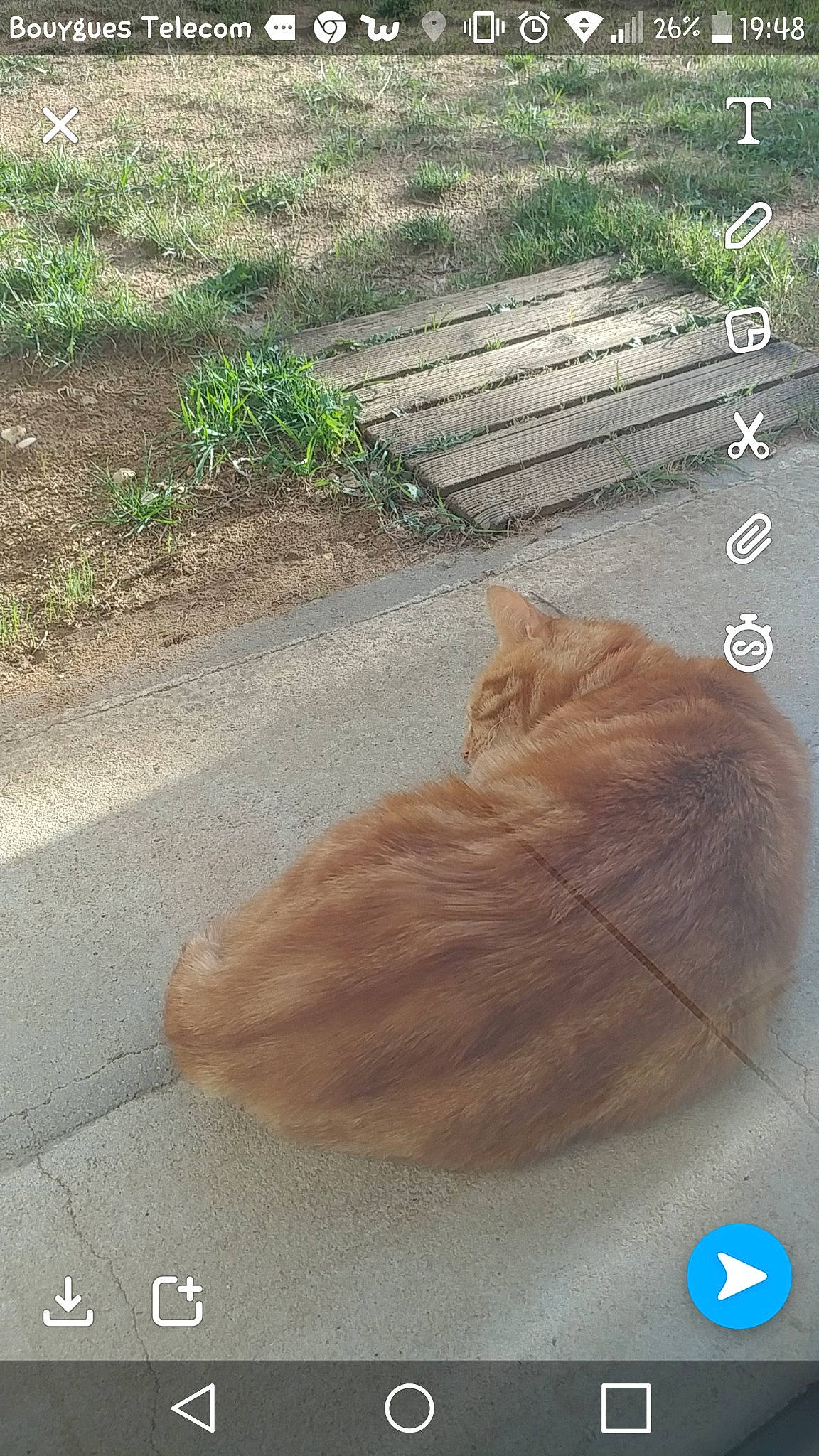Add a text caption to the snap
Image resolution: width=819 pixels, height=1456 pixels.
749,122
